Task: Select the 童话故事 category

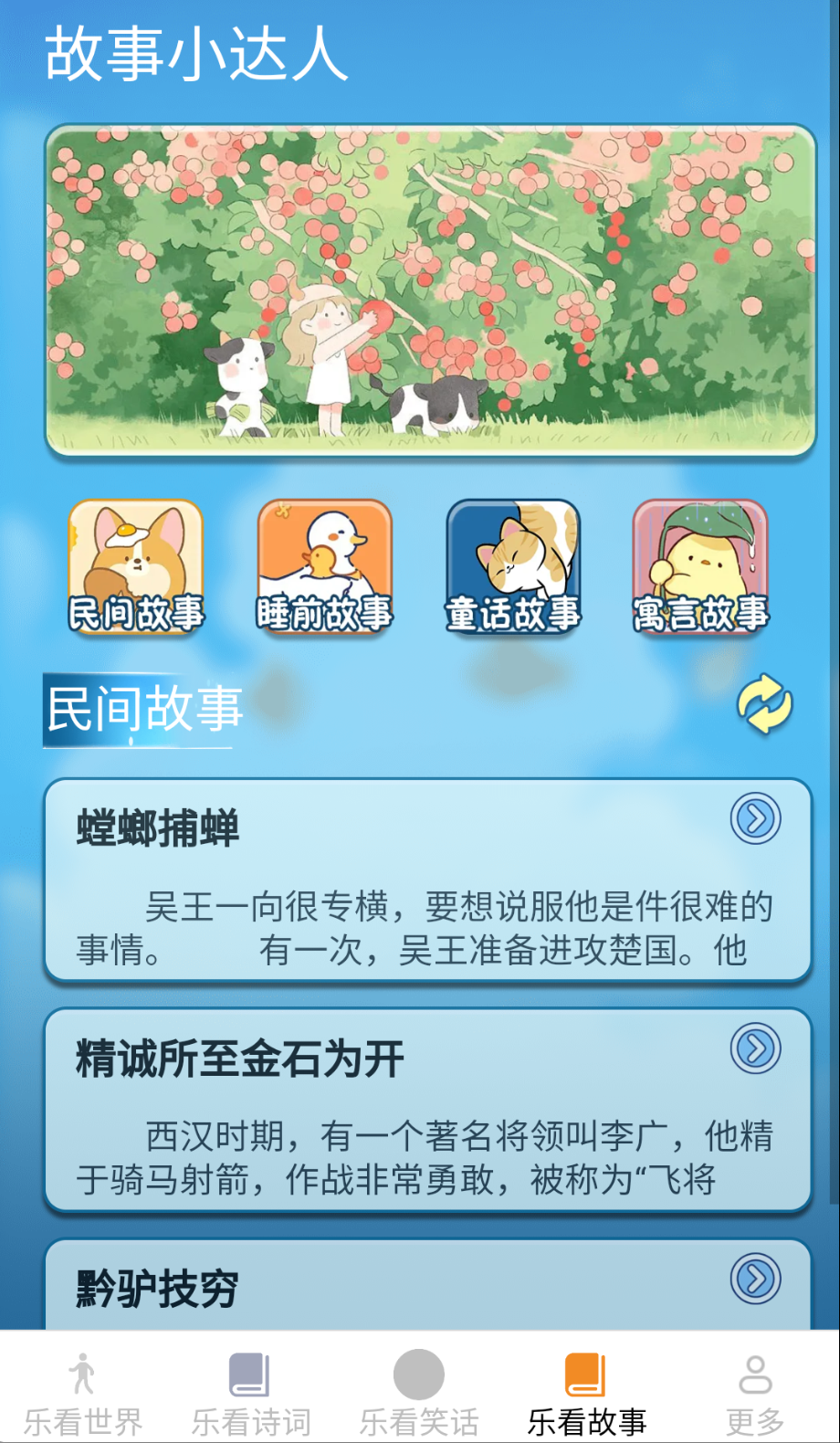Action: 512,567
